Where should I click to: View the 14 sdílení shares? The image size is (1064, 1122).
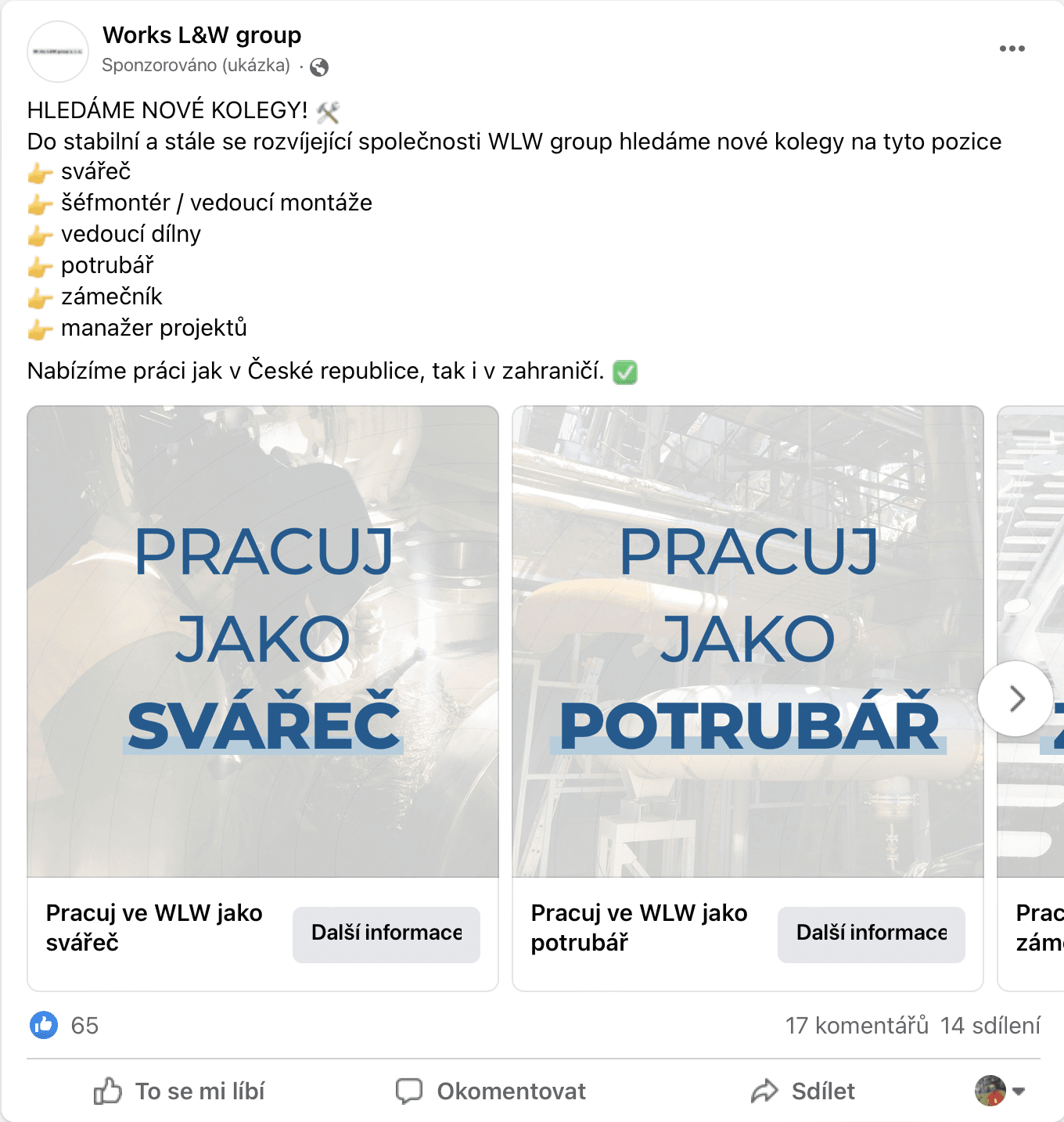tap(990, 1025)
